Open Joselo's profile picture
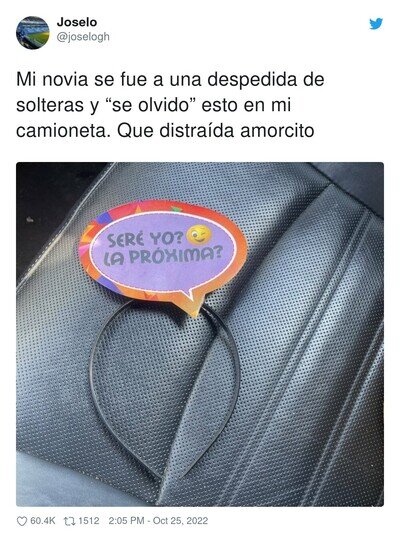Viewport: 400px width, 538px height. (33, 33)
